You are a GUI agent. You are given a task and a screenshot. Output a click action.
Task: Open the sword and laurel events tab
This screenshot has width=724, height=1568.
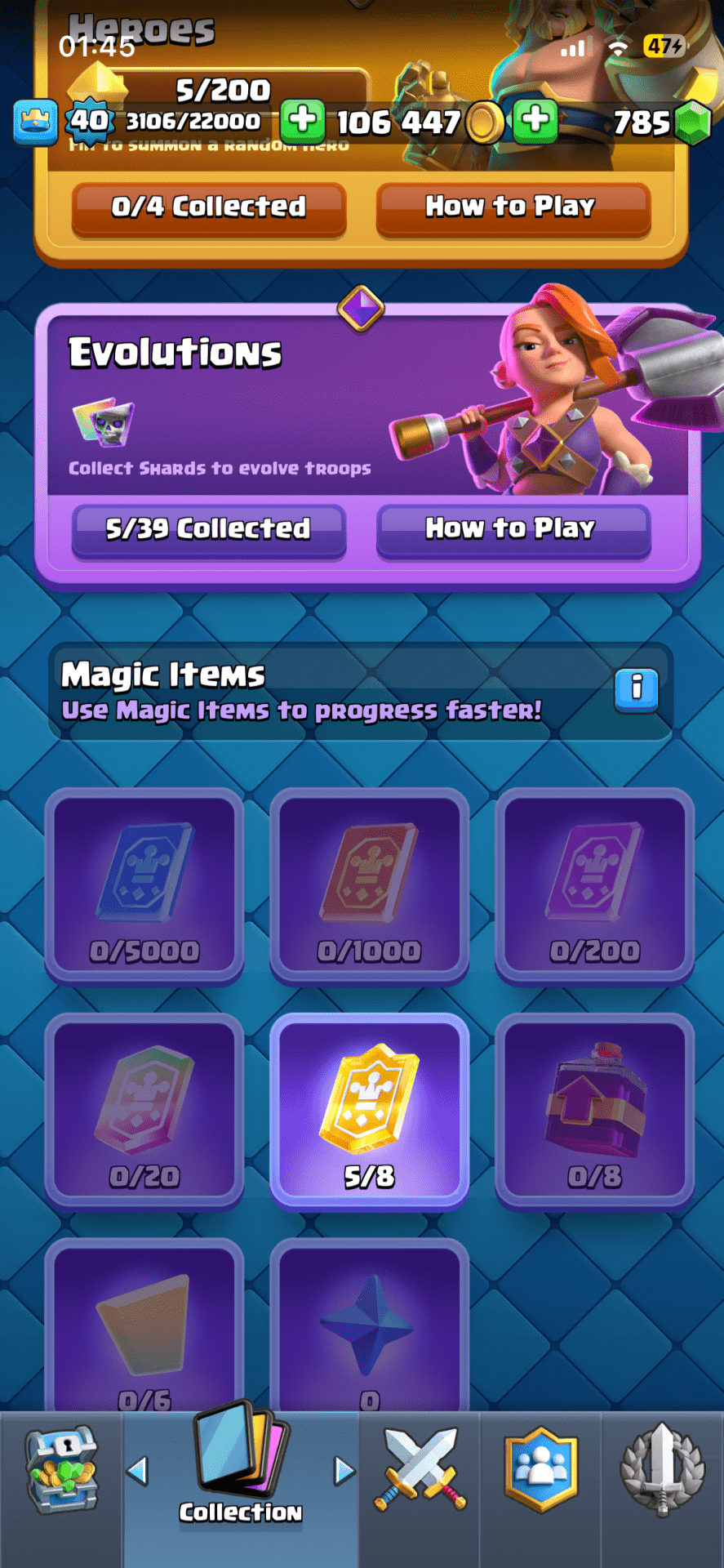point(662,1470)
